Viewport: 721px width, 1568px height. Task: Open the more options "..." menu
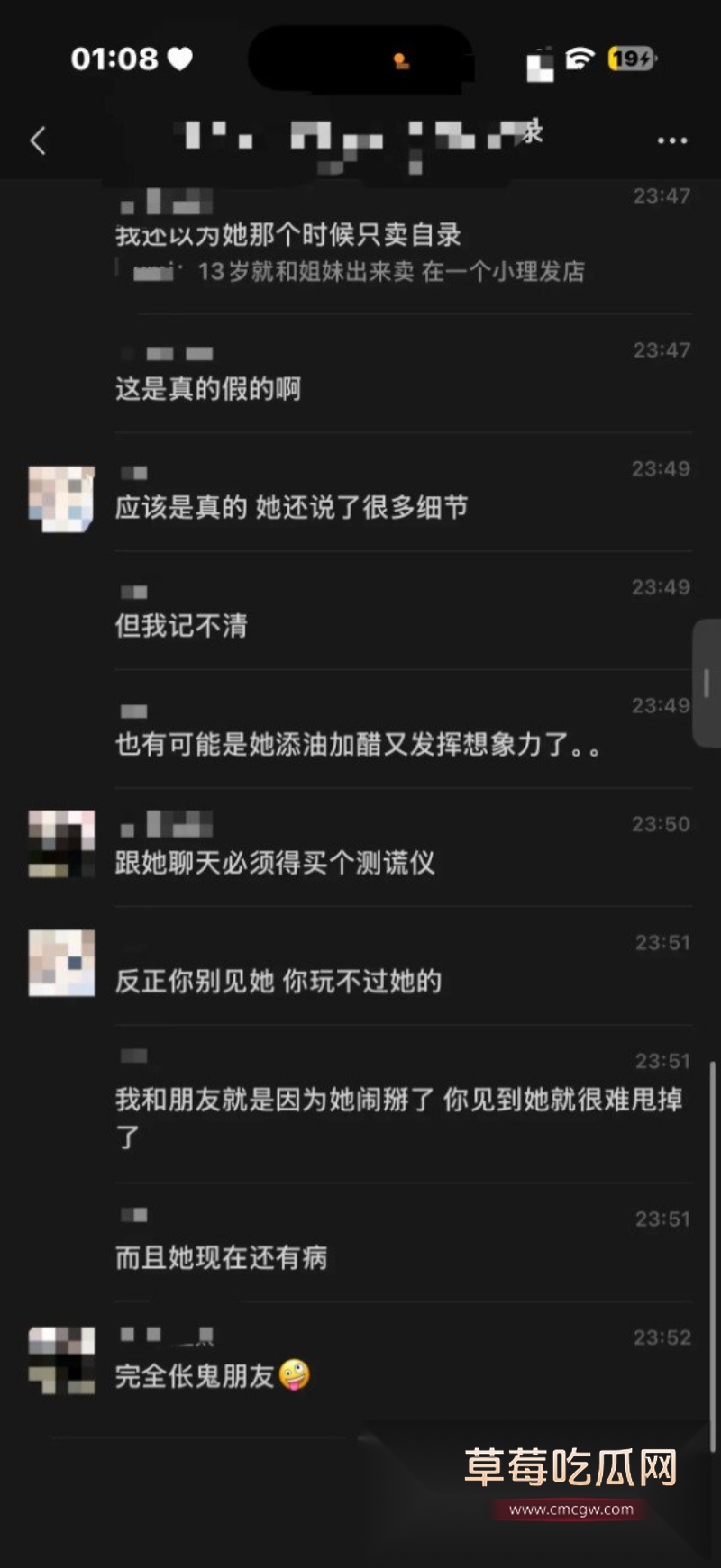point(671,140)
